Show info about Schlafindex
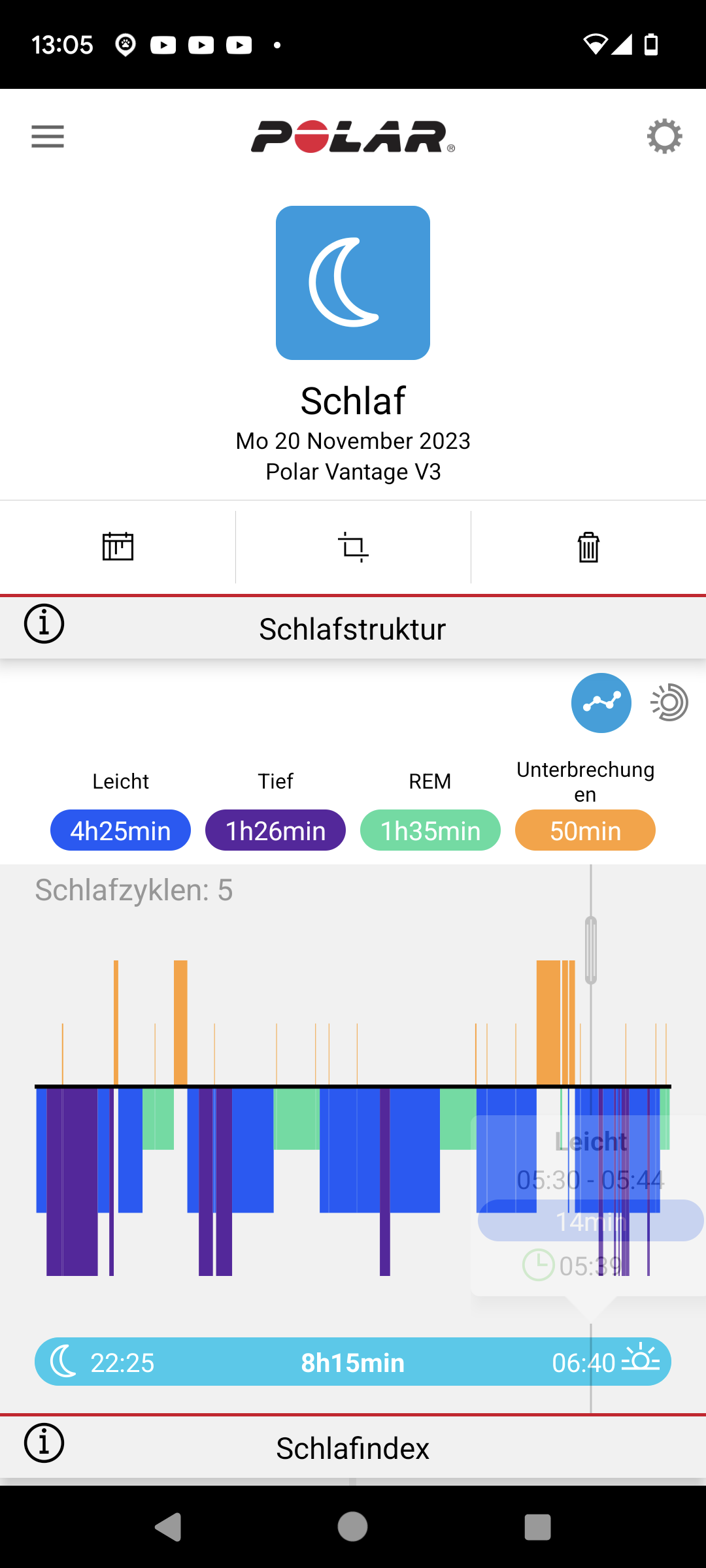The image size is (706, 1568). (x=44, y=1443)
